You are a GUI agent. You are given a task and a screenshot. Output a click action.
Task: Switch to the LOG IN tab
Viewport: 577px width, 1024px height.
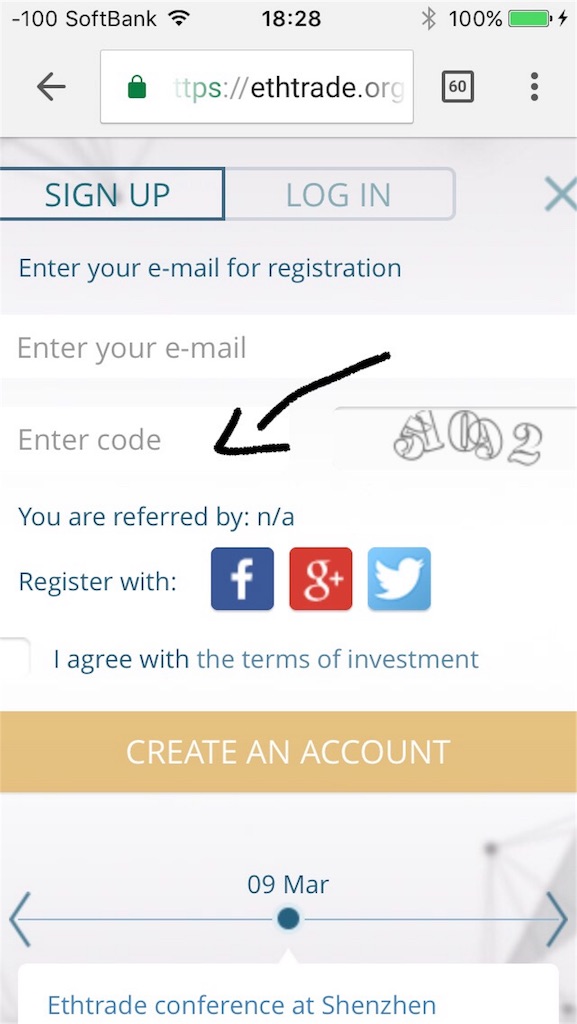click(x=339, y=194)
